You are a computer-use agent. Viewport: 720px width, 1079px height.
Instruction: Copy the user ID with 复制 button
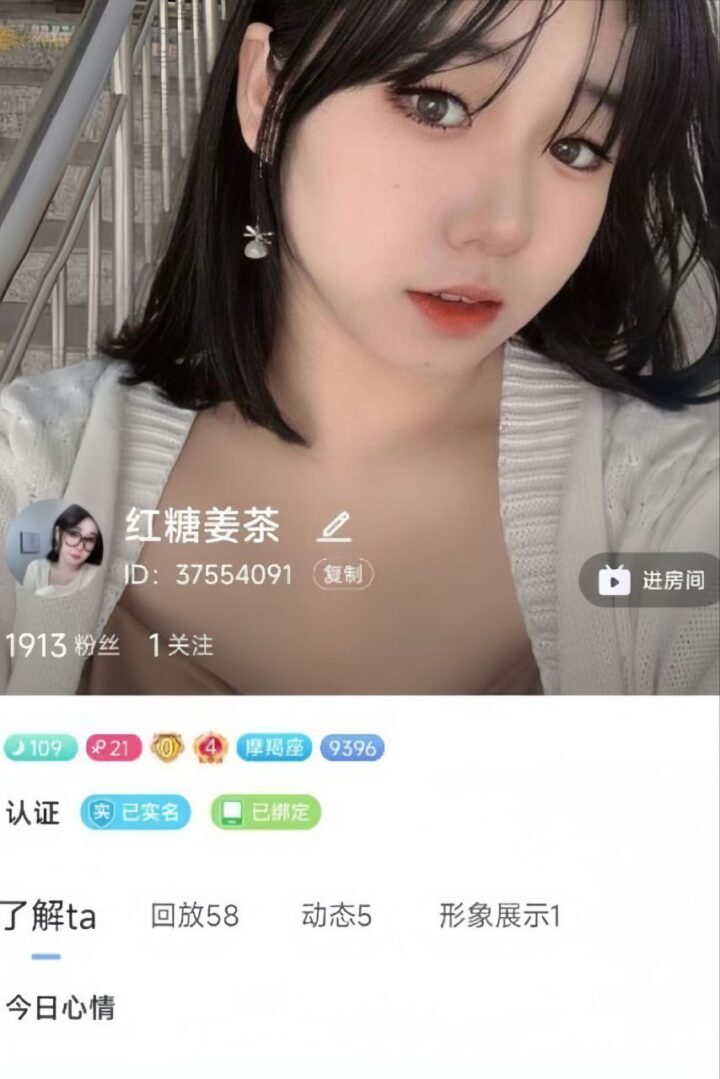coord(343,575)
